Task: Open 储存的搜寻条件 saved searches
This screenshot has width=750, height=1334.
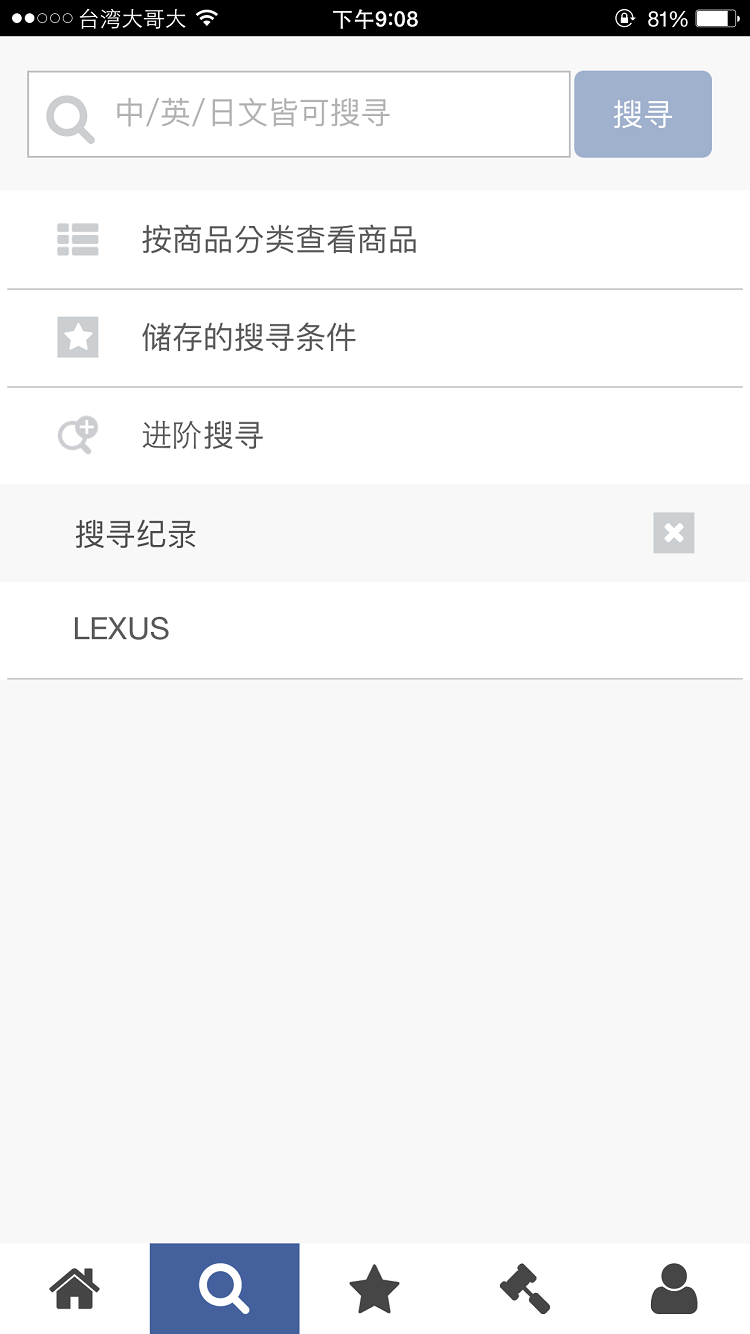Action: click(x=375, y=338)
